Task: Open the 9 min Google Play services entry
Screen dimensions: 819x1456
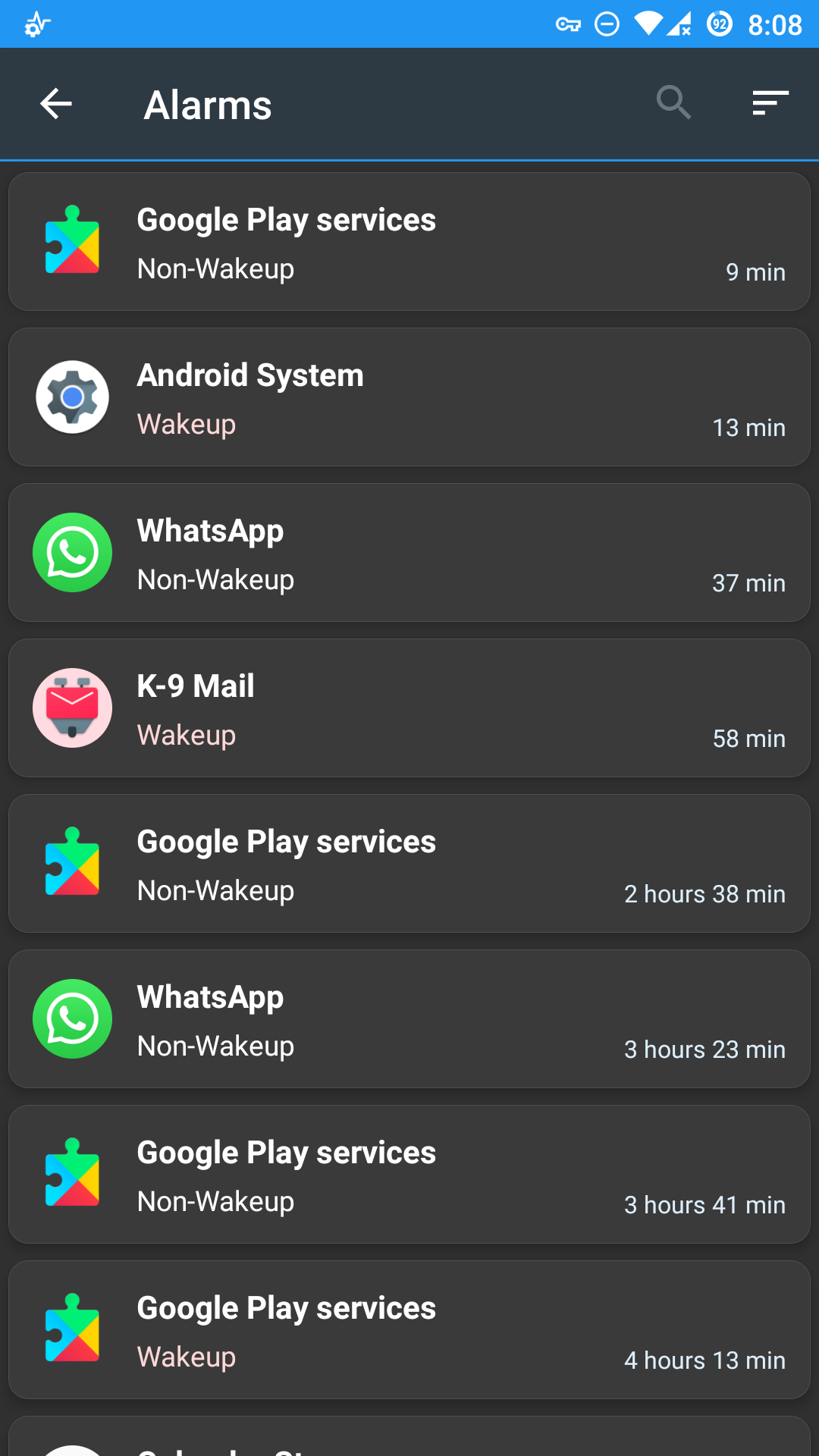Action: tap(409, 241)
